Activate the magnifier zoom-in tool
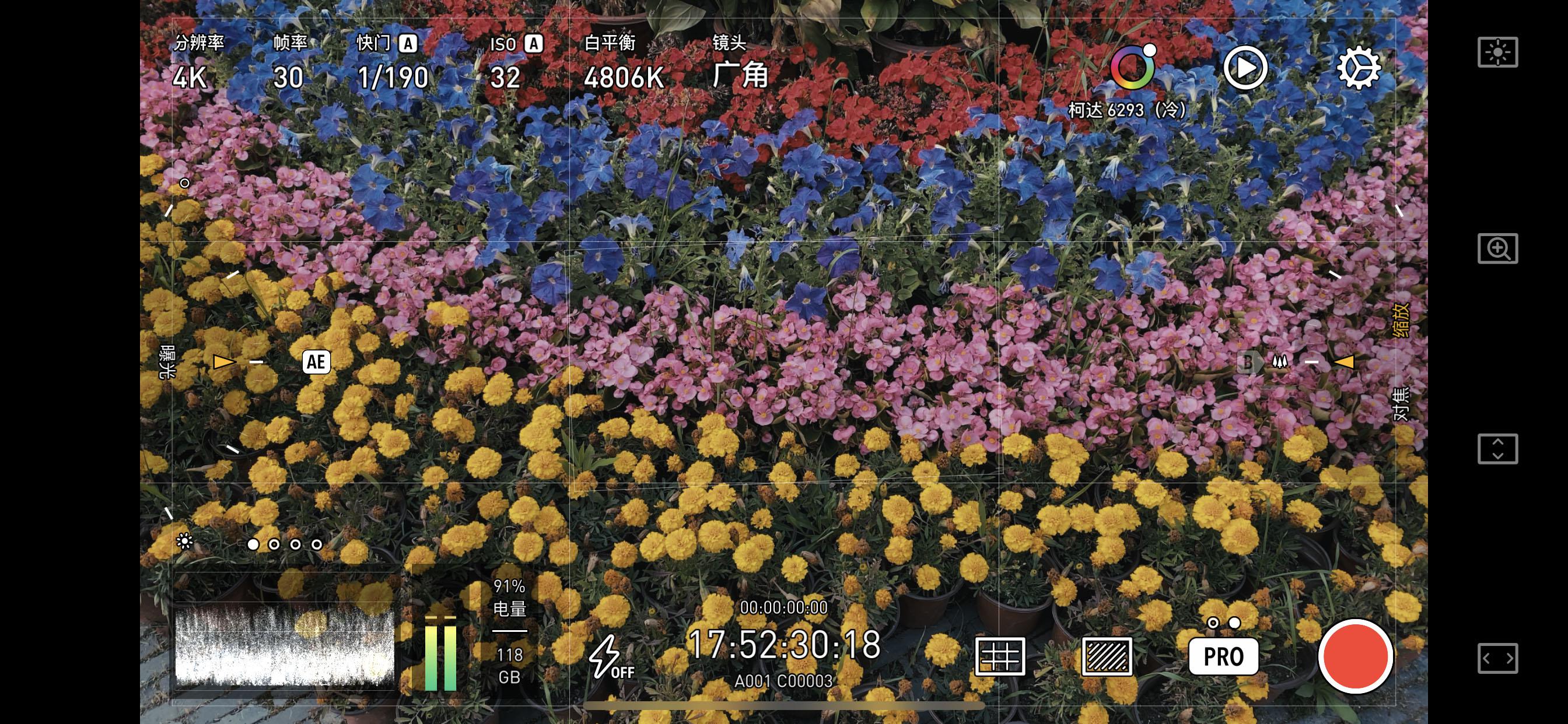 tap(1497, 248)
